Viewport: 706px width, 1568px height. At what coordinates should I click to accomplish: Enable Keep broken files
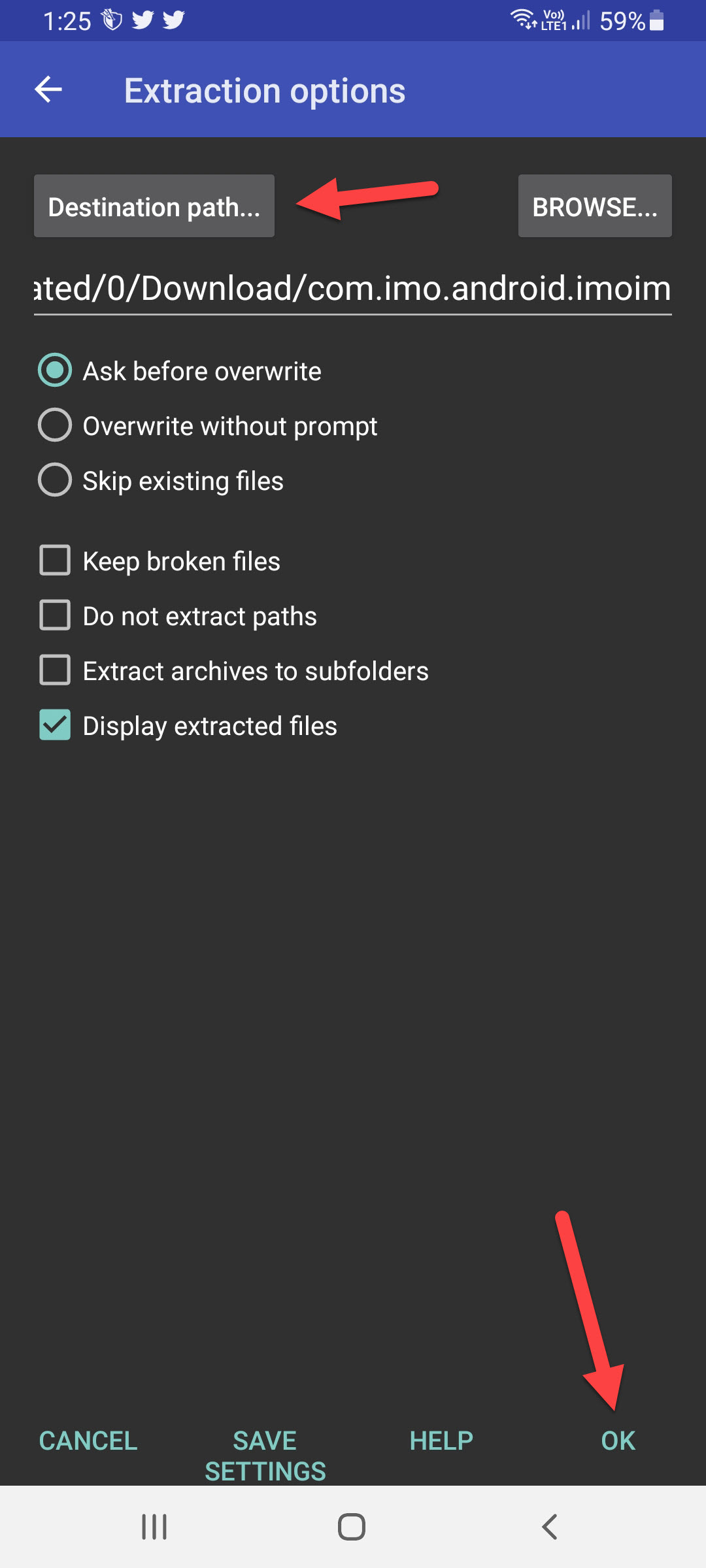coord(55,561)
